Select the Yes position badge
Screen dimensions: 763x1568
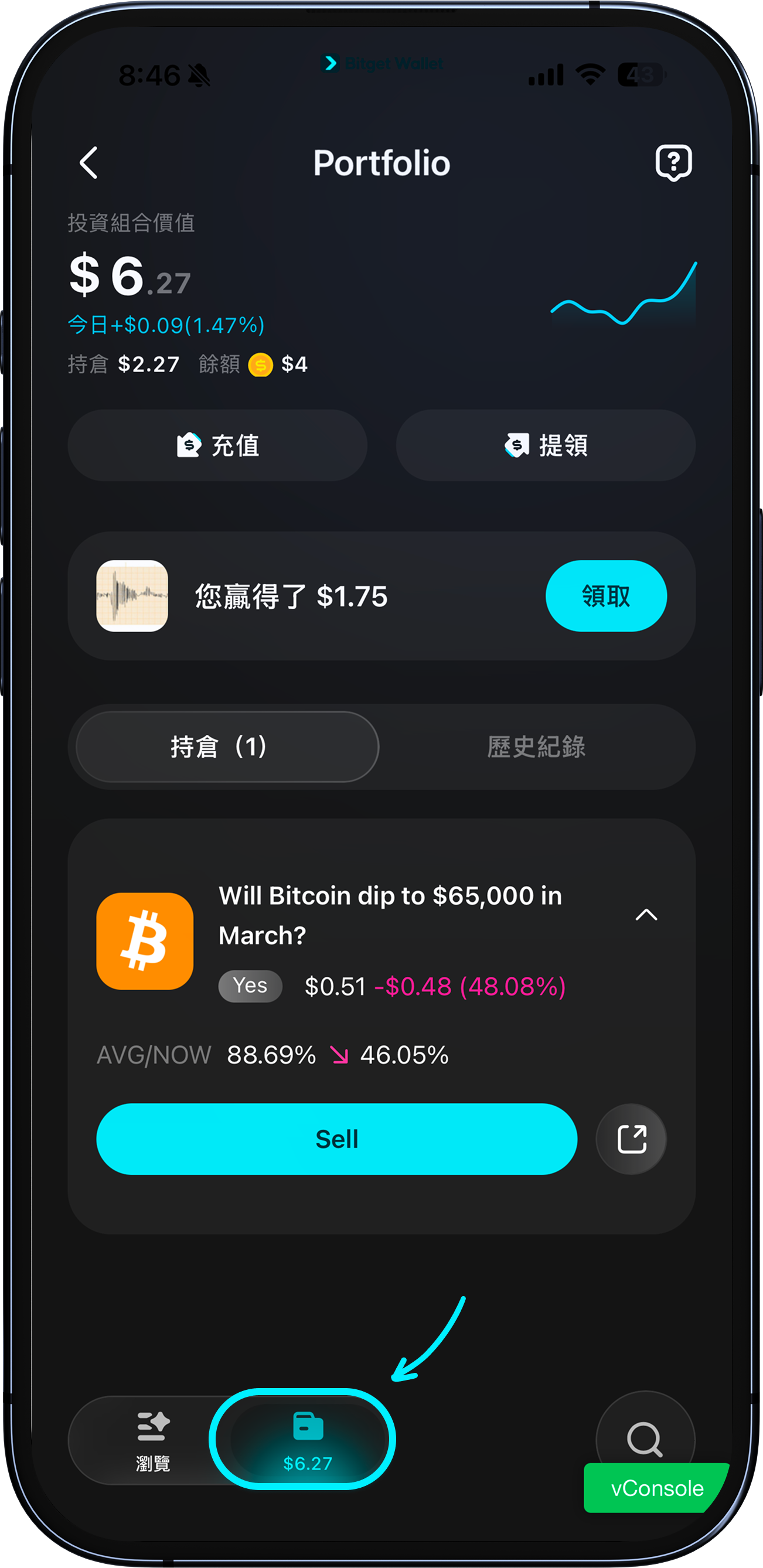click(250, 986)
